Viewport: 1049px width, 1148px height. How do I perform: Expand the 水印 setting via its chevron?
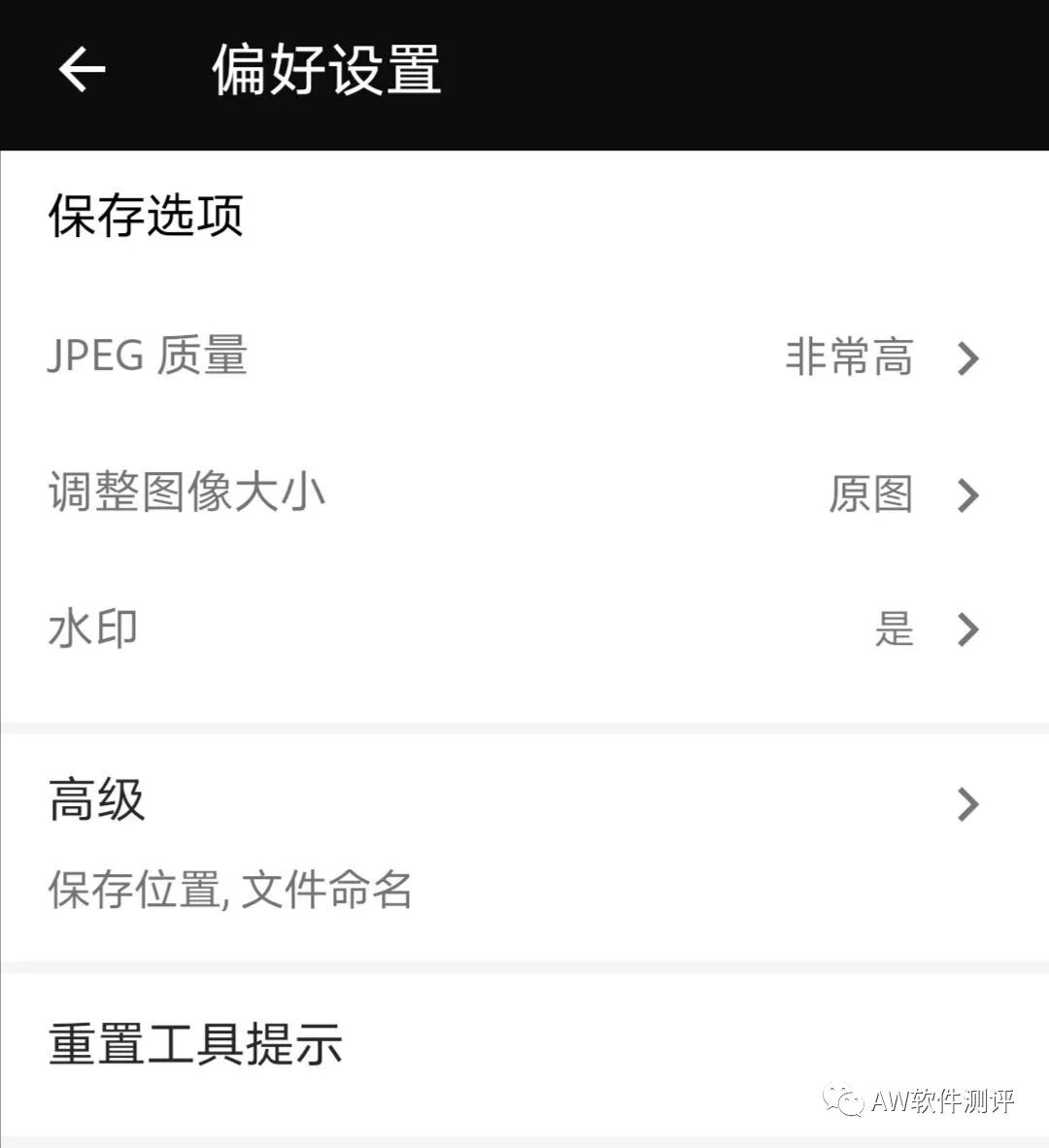click(968, 629)
